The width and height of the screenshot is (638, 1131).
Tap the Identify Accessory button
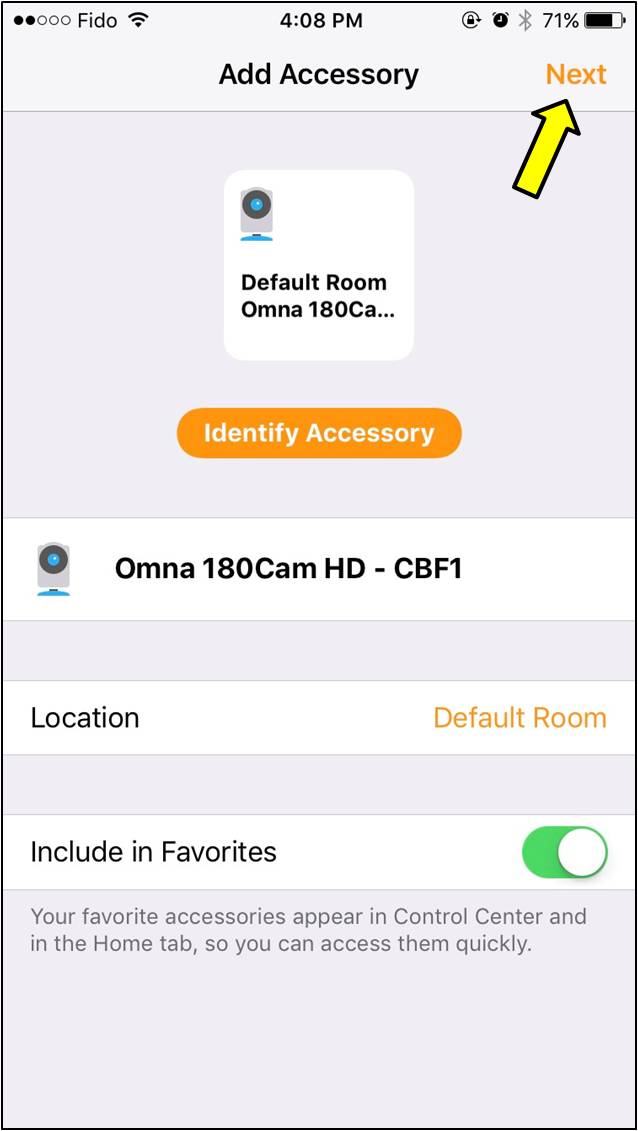[319, 433]
